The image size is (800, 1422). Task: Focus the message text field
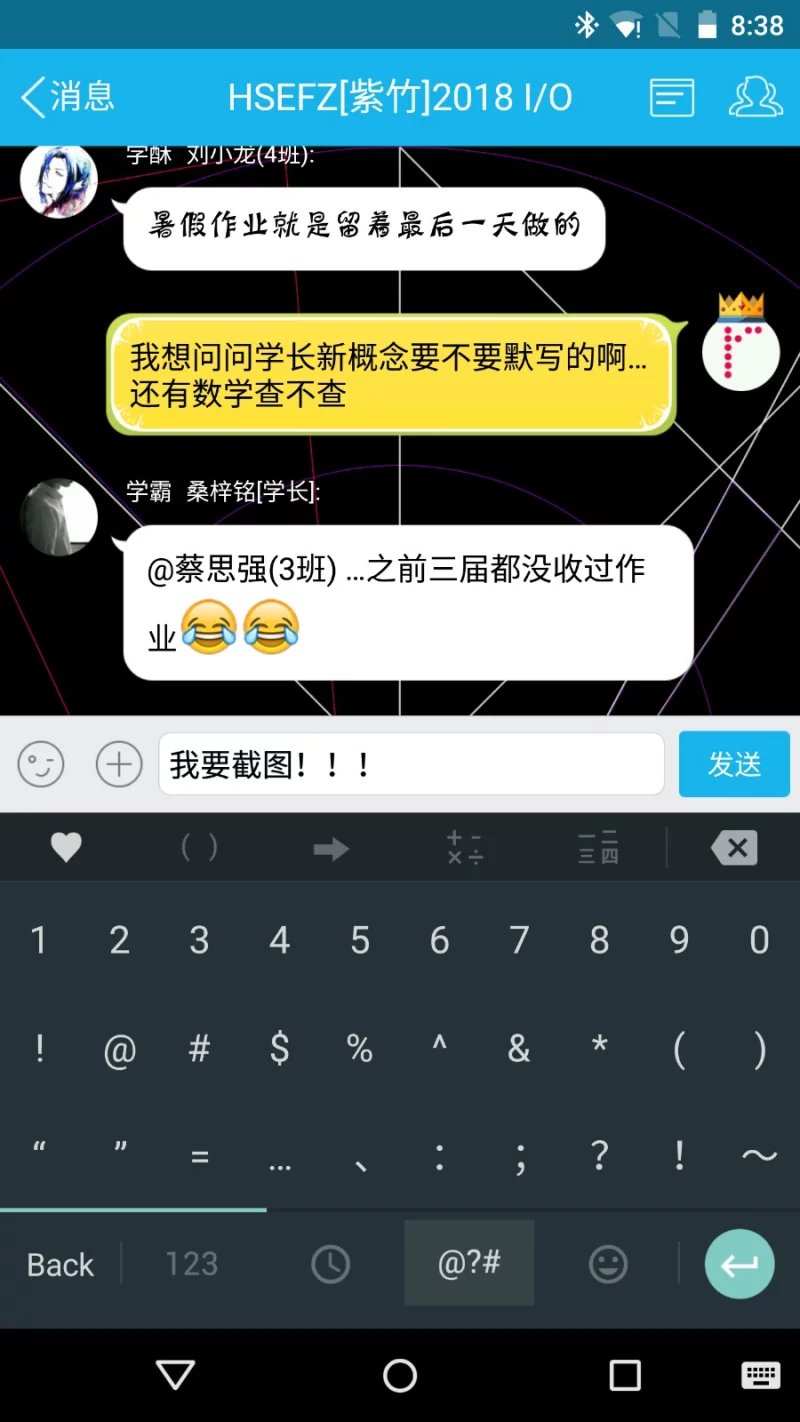coord(410,765)
